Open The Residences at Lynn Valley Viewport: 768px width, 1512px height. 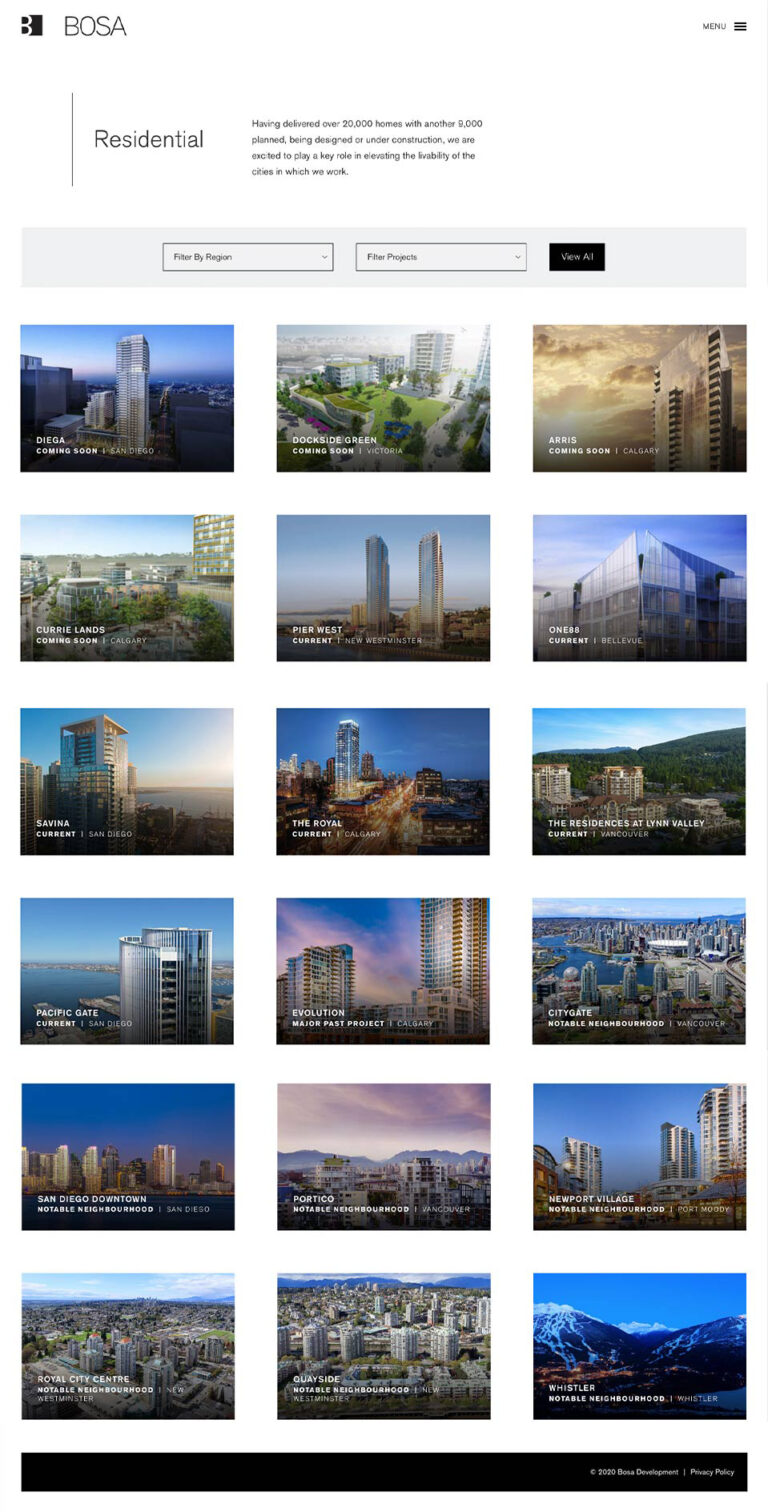[x=639, y=782]
